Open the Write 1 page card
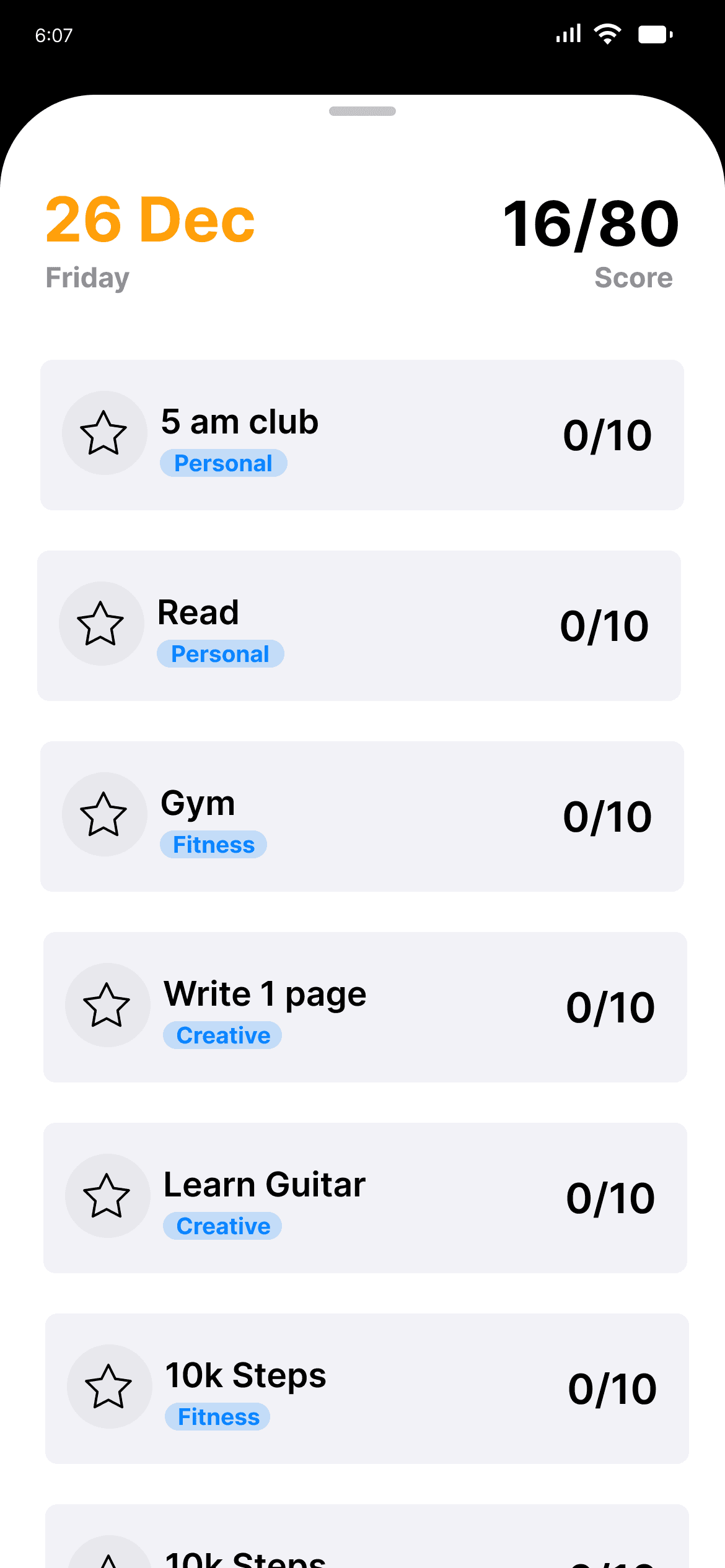 click(x=446, y=1007)
